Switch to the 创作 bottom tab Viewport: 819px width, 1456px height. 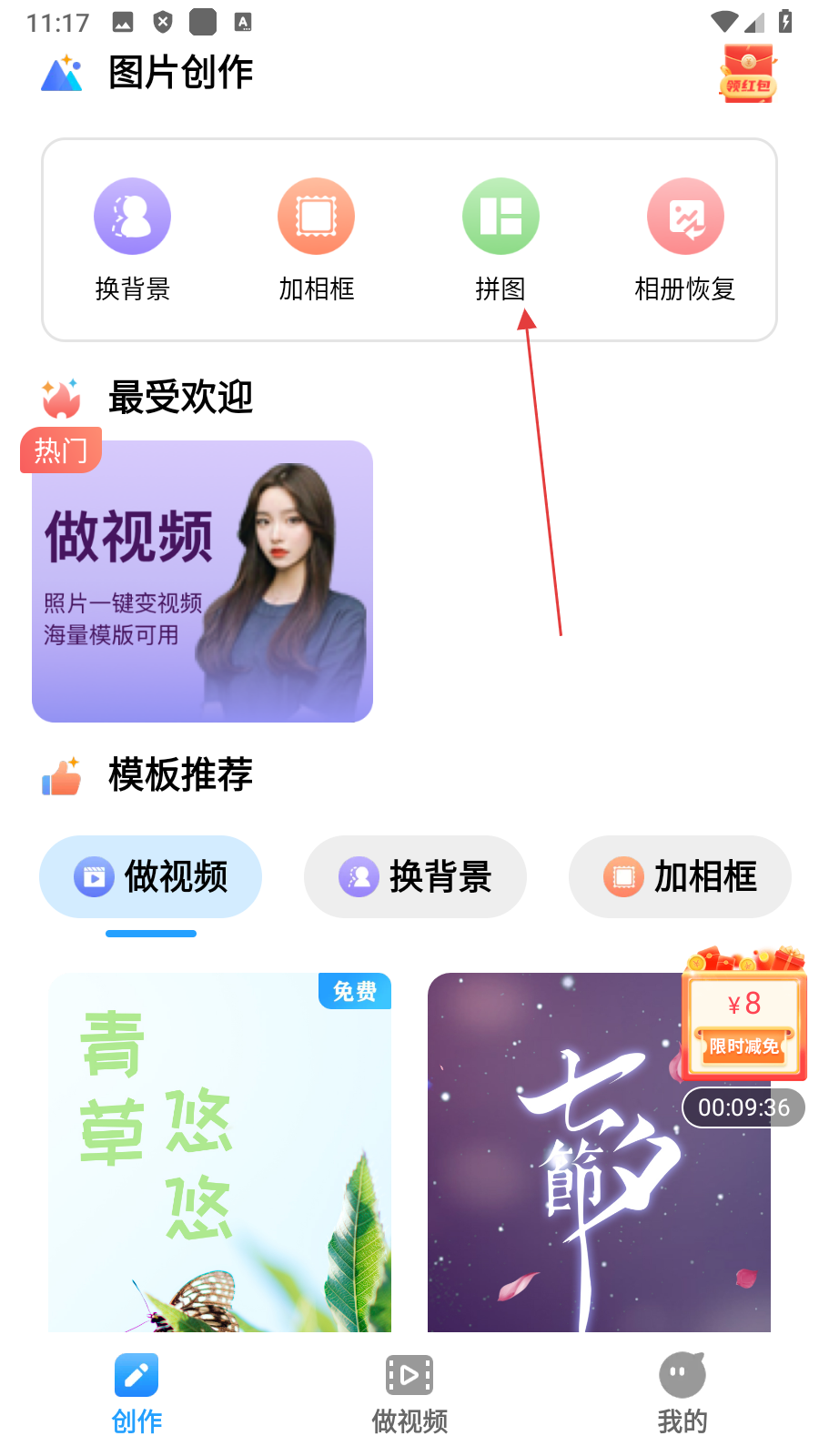(136, 1394)
